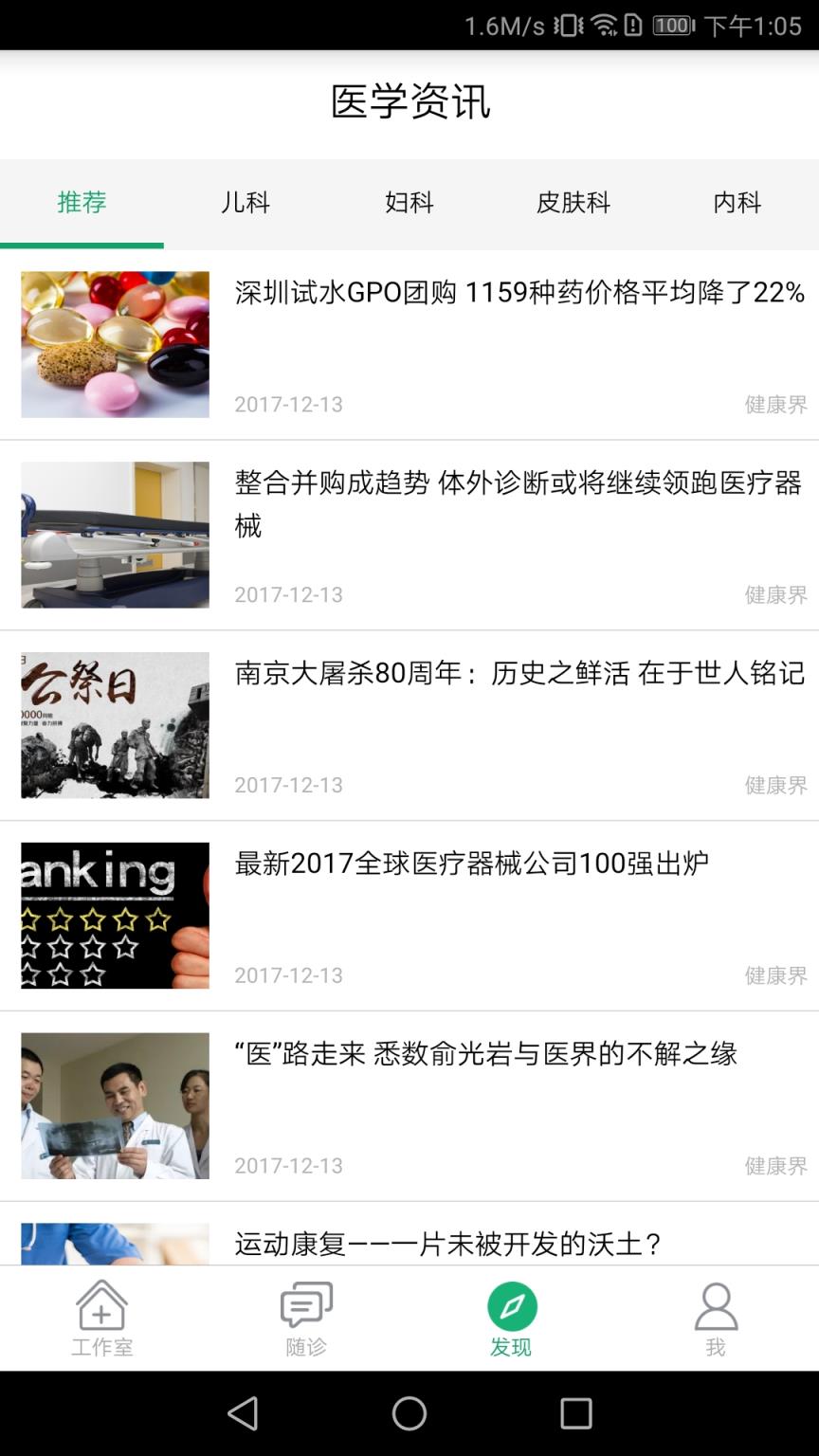This screenshot has height=1456, width=819.
Task: Show the 内科 category
Action: 737,203
